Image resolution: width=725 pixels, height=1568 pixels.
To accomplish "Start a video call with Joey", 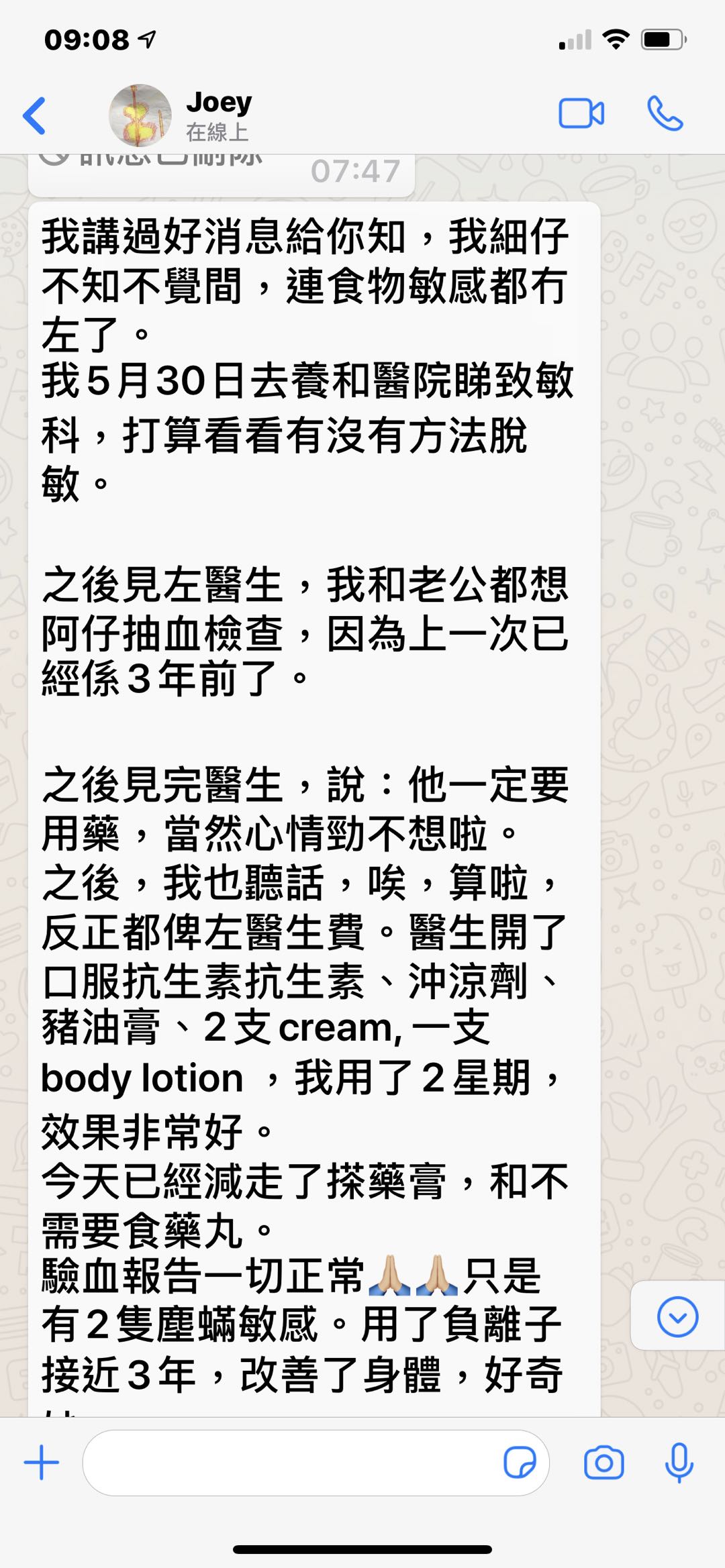I will [x=581, y=113].
